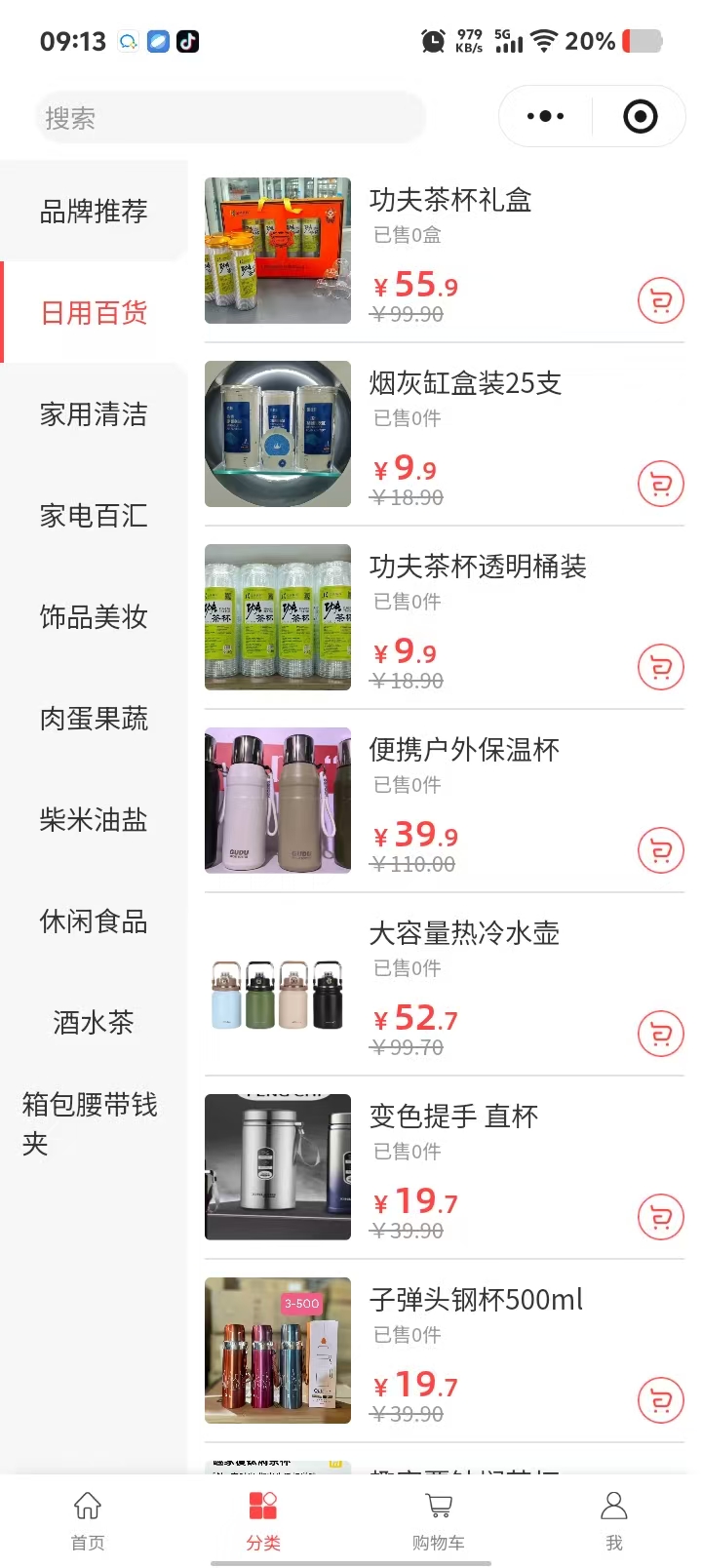Browse the 肉蛋果蔬 category
This screenshot has width=702, height=1568.
94,719
